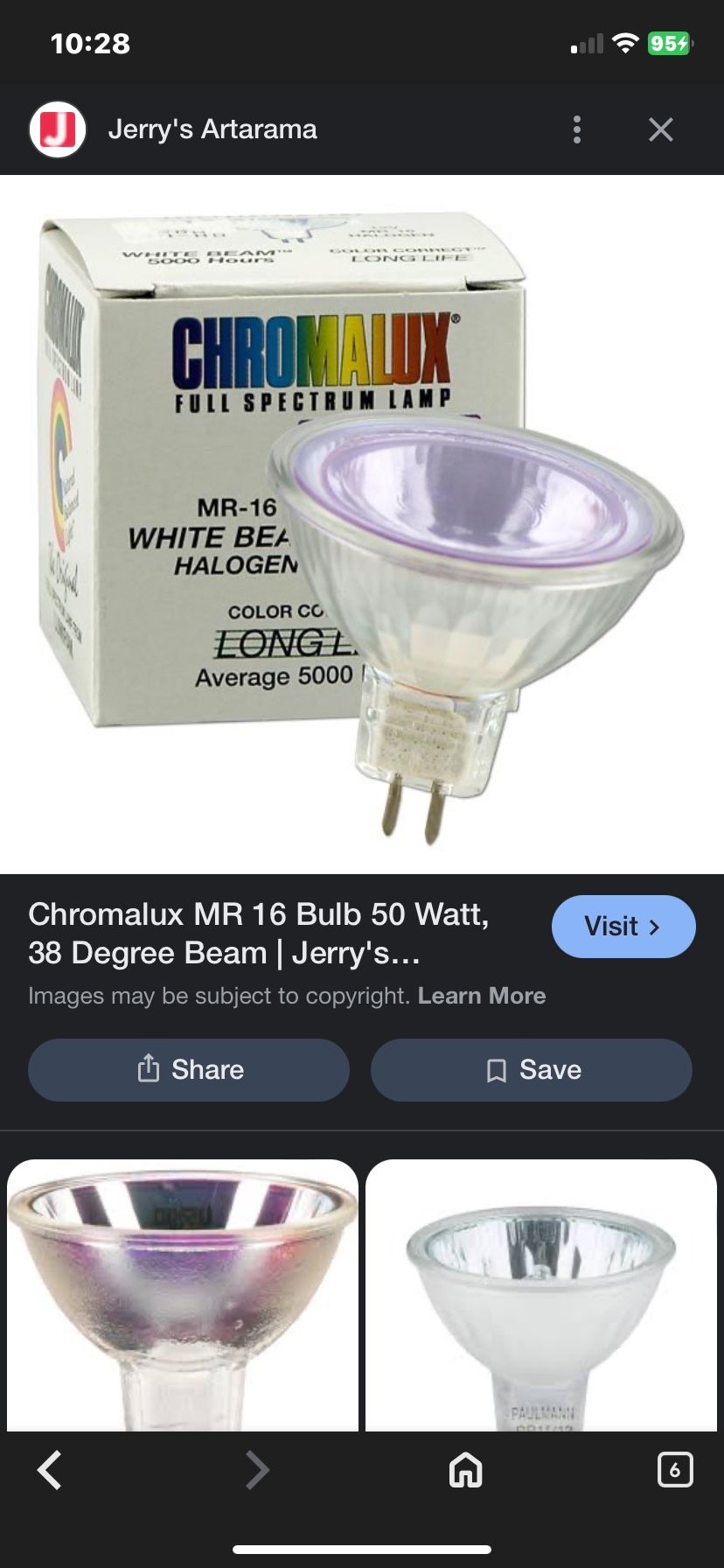Tap the Jerry's Artarama source name
The image size is (724, 1568).
point(212,129)
